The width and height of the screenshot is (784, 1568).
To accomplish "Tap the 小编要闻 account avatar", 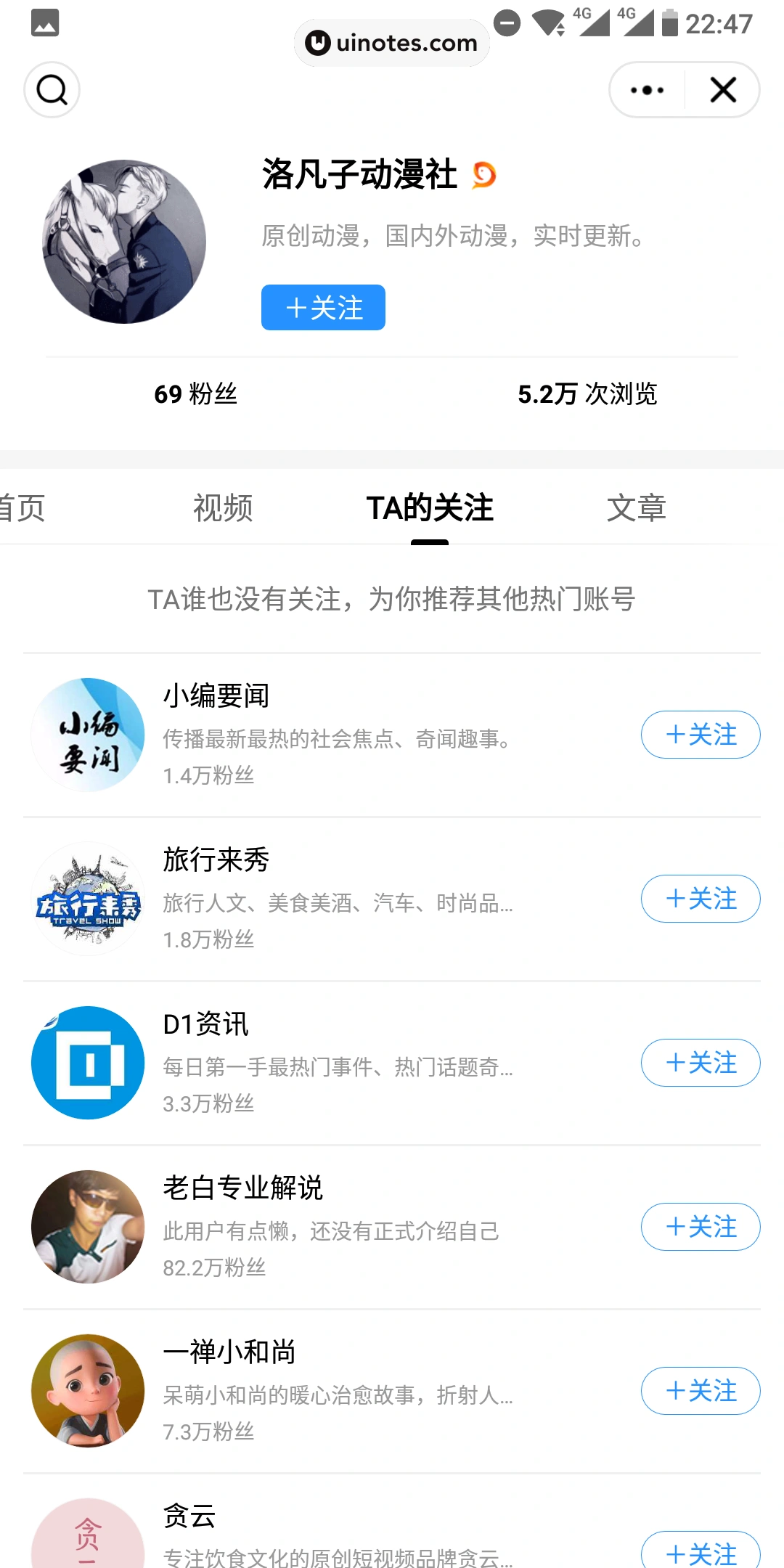I will (x=87, y=734).
